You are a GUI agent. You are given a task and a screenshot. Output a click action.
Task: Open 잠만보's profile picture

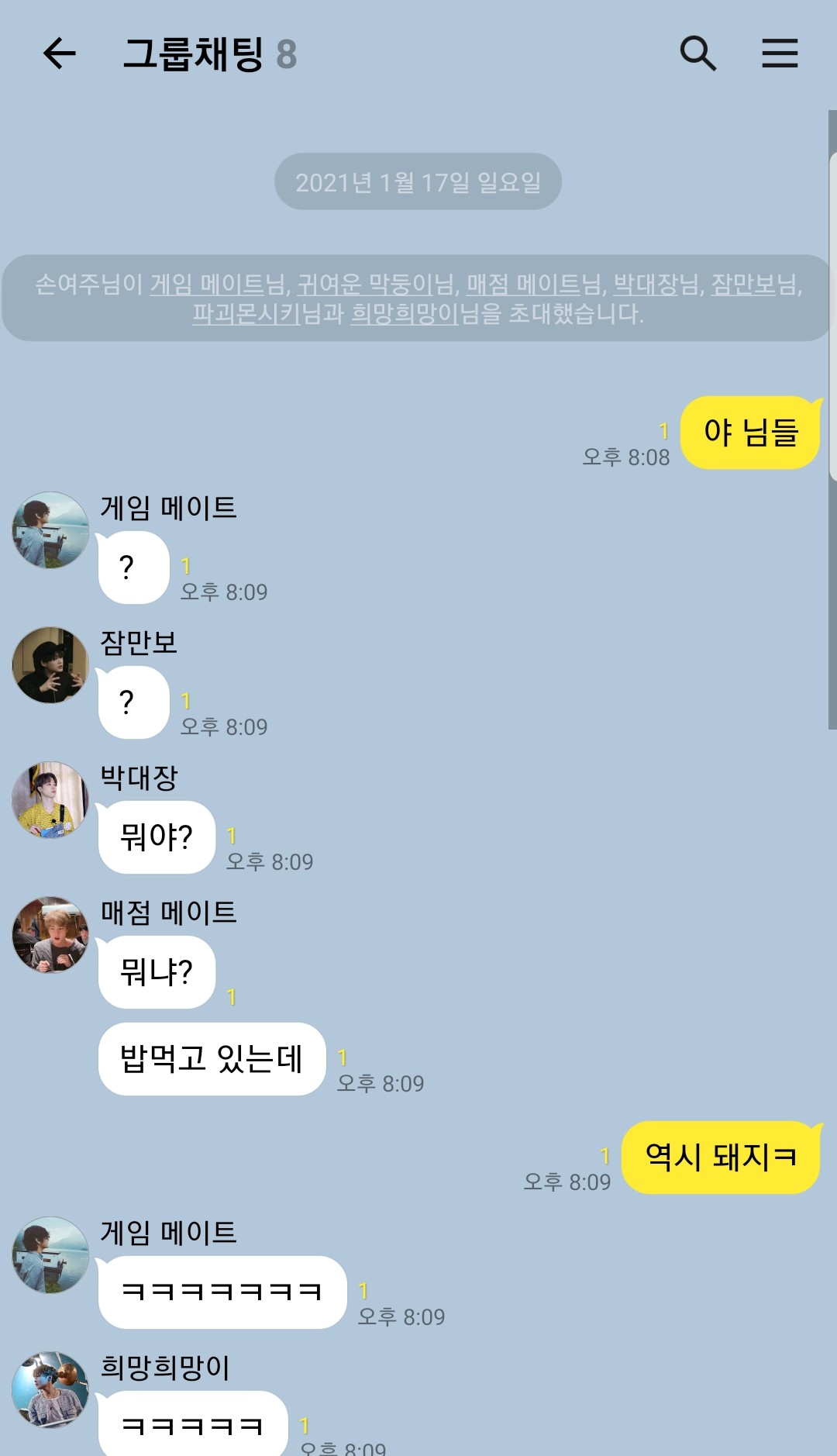[50, 665]
